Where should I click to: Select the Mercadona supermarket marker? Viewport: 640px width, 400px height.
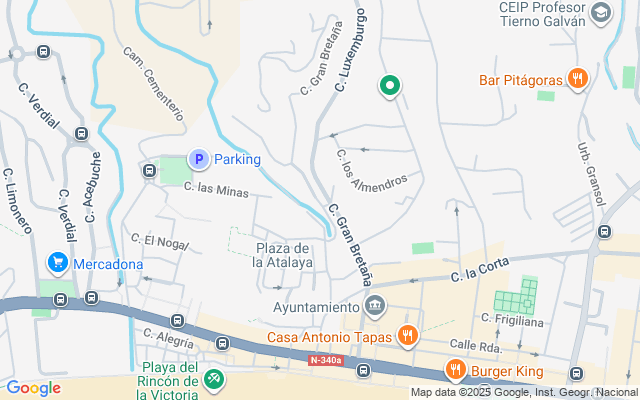pos(57,265)
